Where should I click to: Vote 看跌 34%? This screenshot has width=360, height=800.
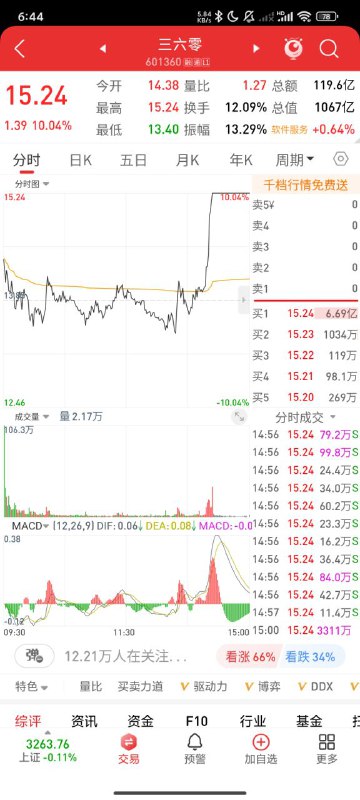[312, 656]
